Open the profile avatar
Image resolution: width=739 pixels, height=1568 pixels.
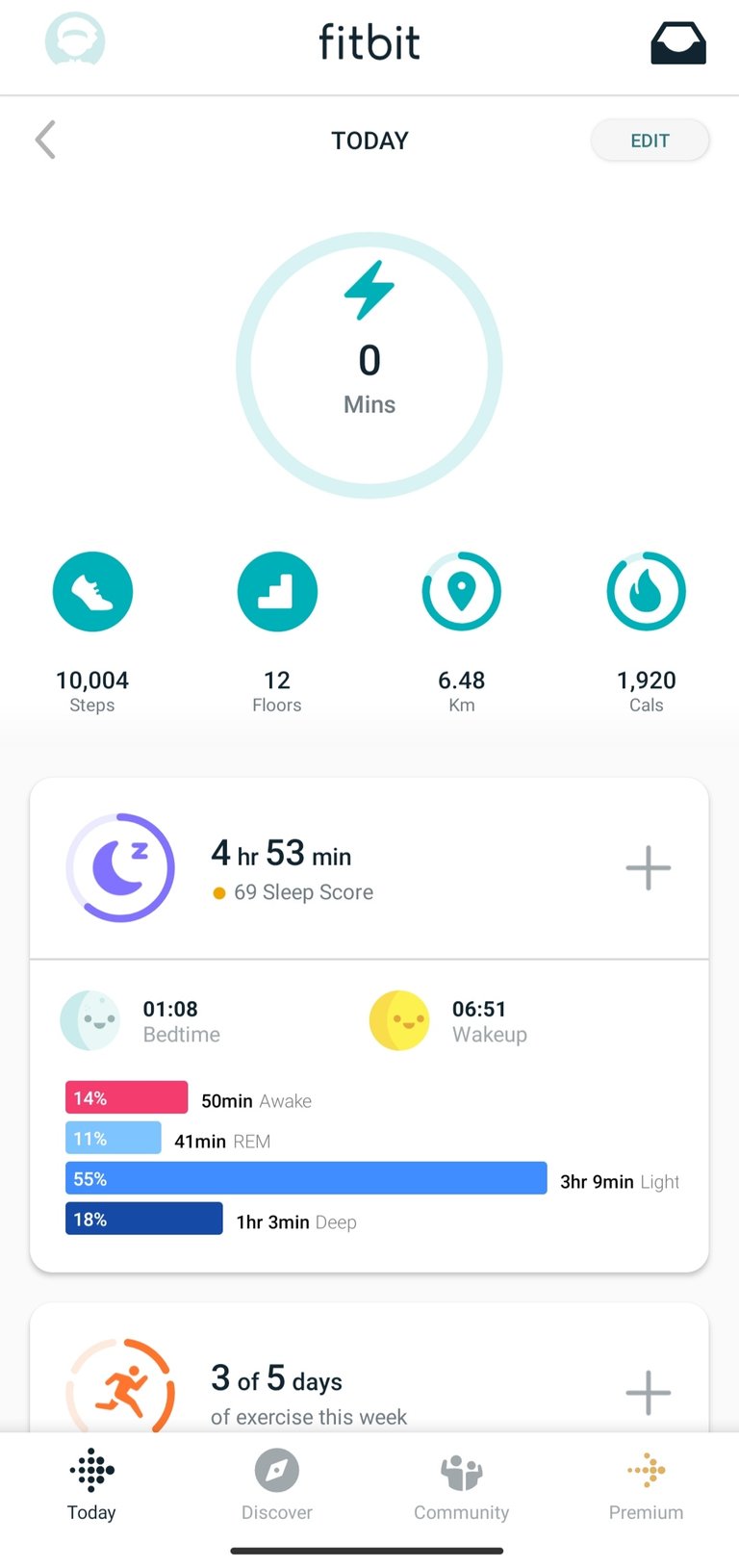tap(75, 40)
